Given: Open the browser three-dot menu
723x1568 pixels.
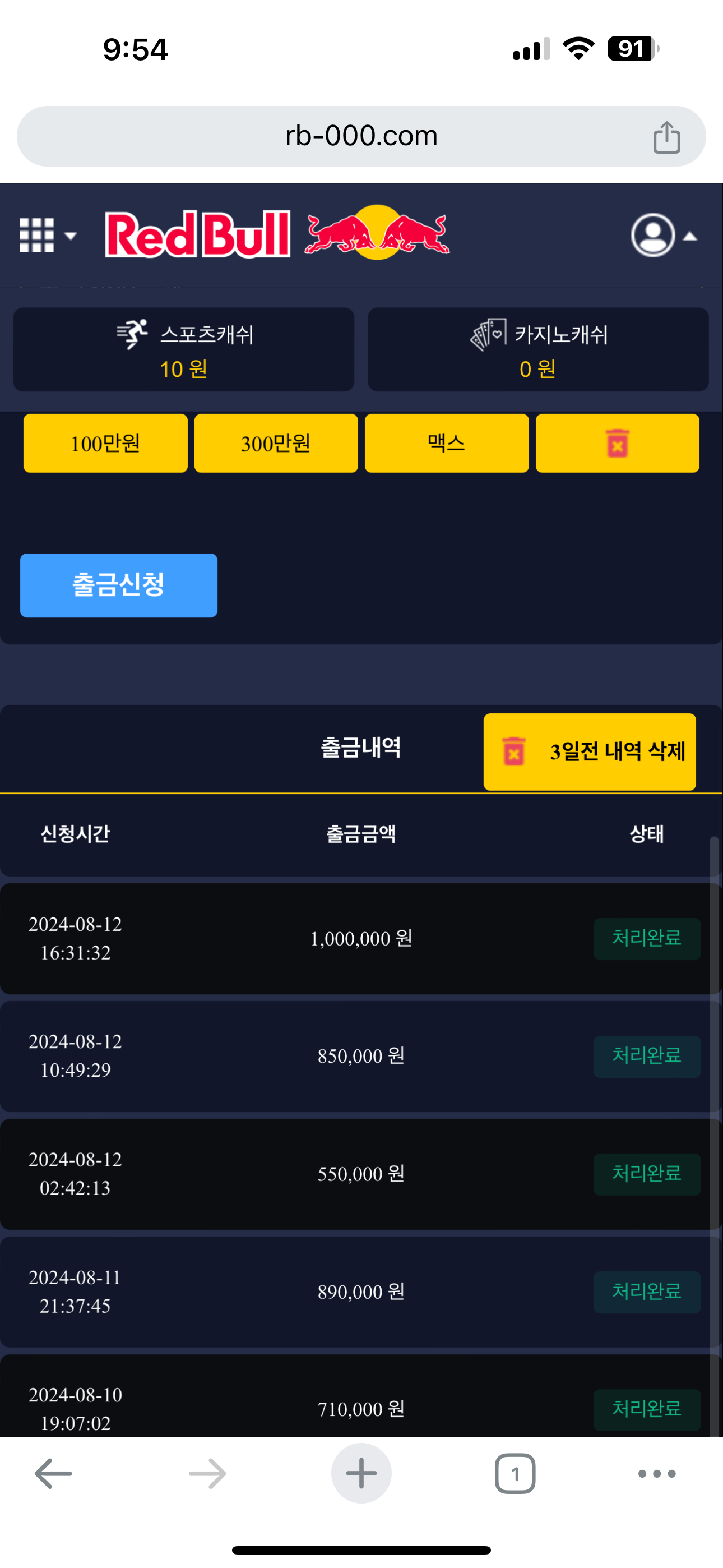Looking at the screenshot, I should coord(657,1474).
